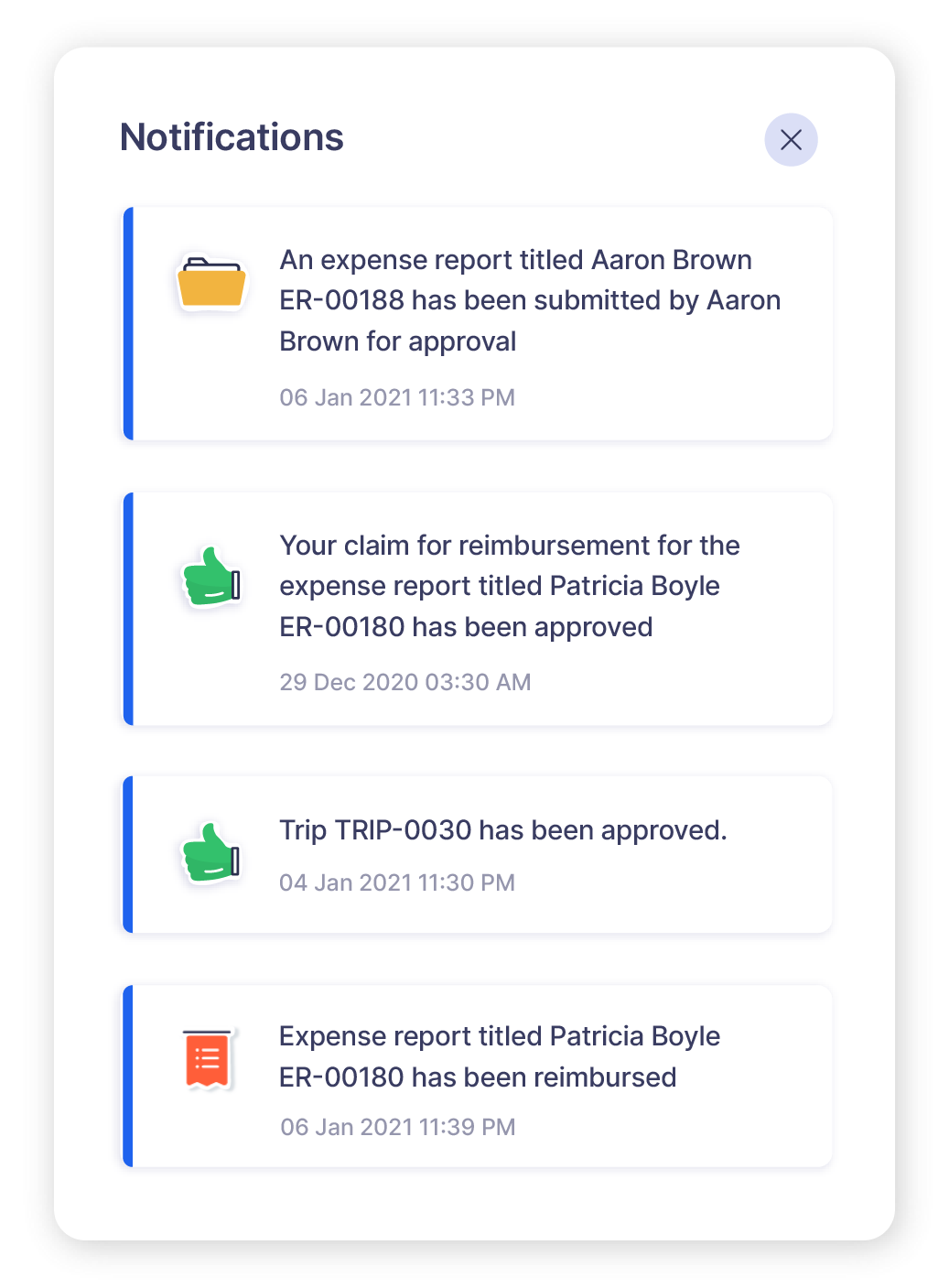Click the timestamp 06 Jan 2021 11:39 PM

click(398, 1127)
